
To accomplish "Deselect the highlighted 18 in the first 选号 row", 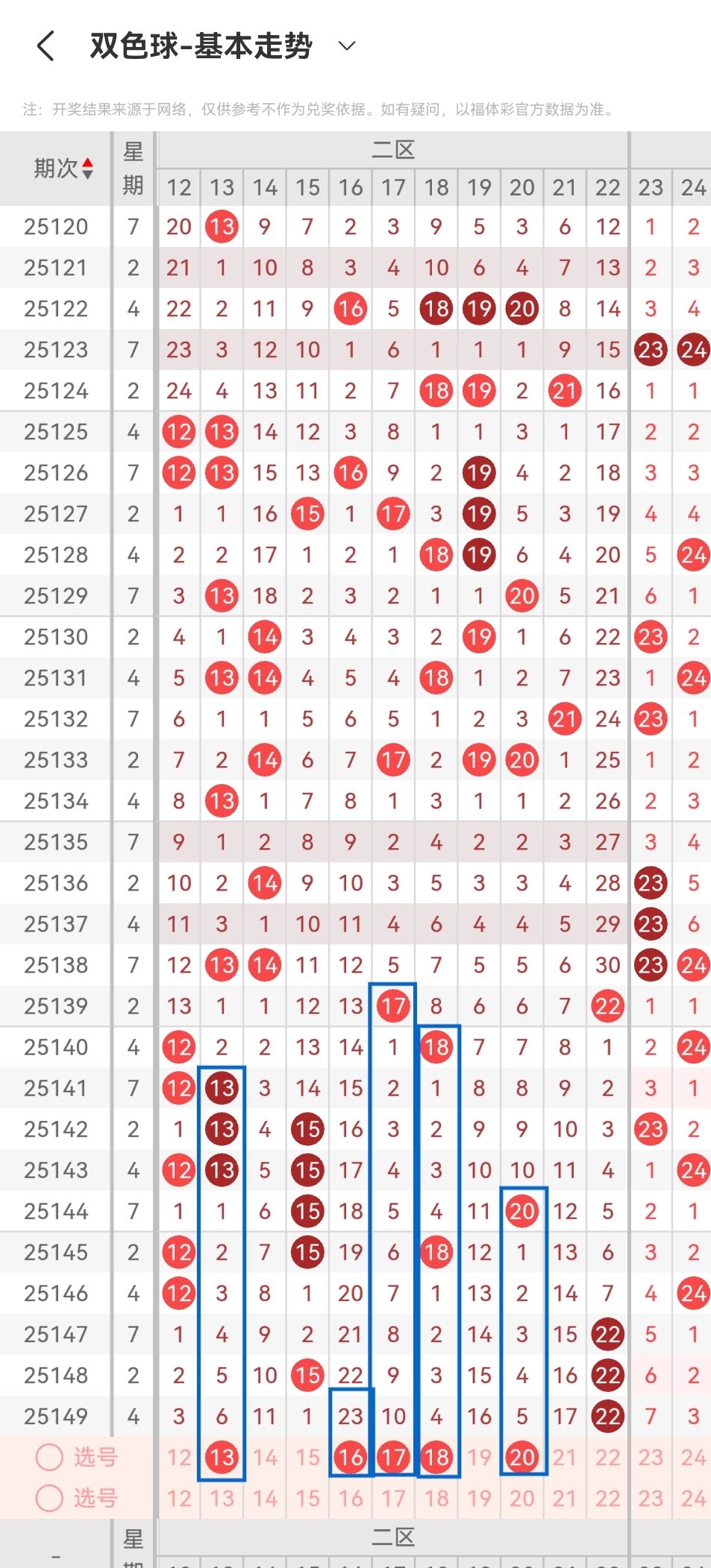I will (436, 1457).
